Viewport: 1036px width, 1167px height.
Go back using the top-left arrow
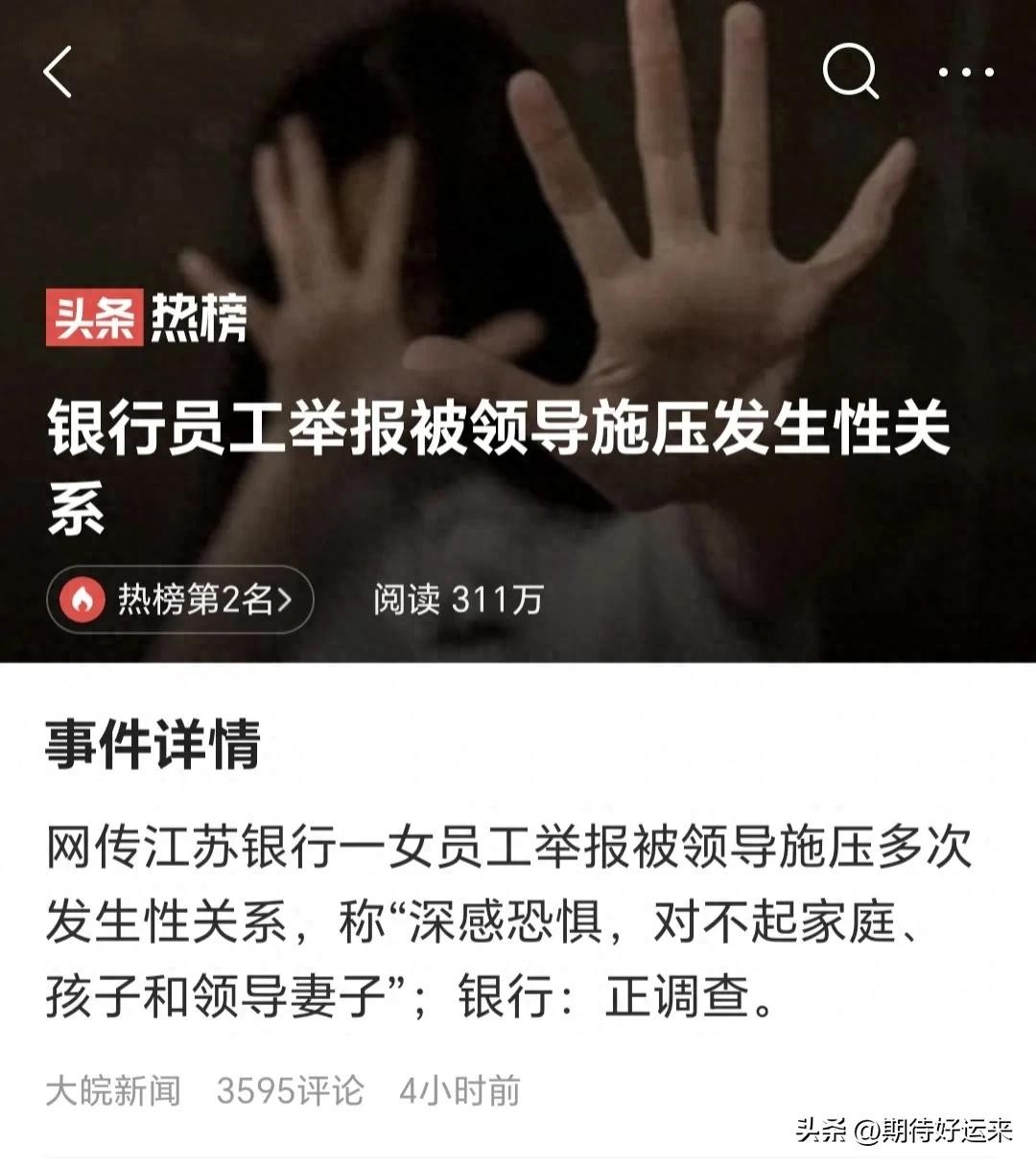coord(59,71)
